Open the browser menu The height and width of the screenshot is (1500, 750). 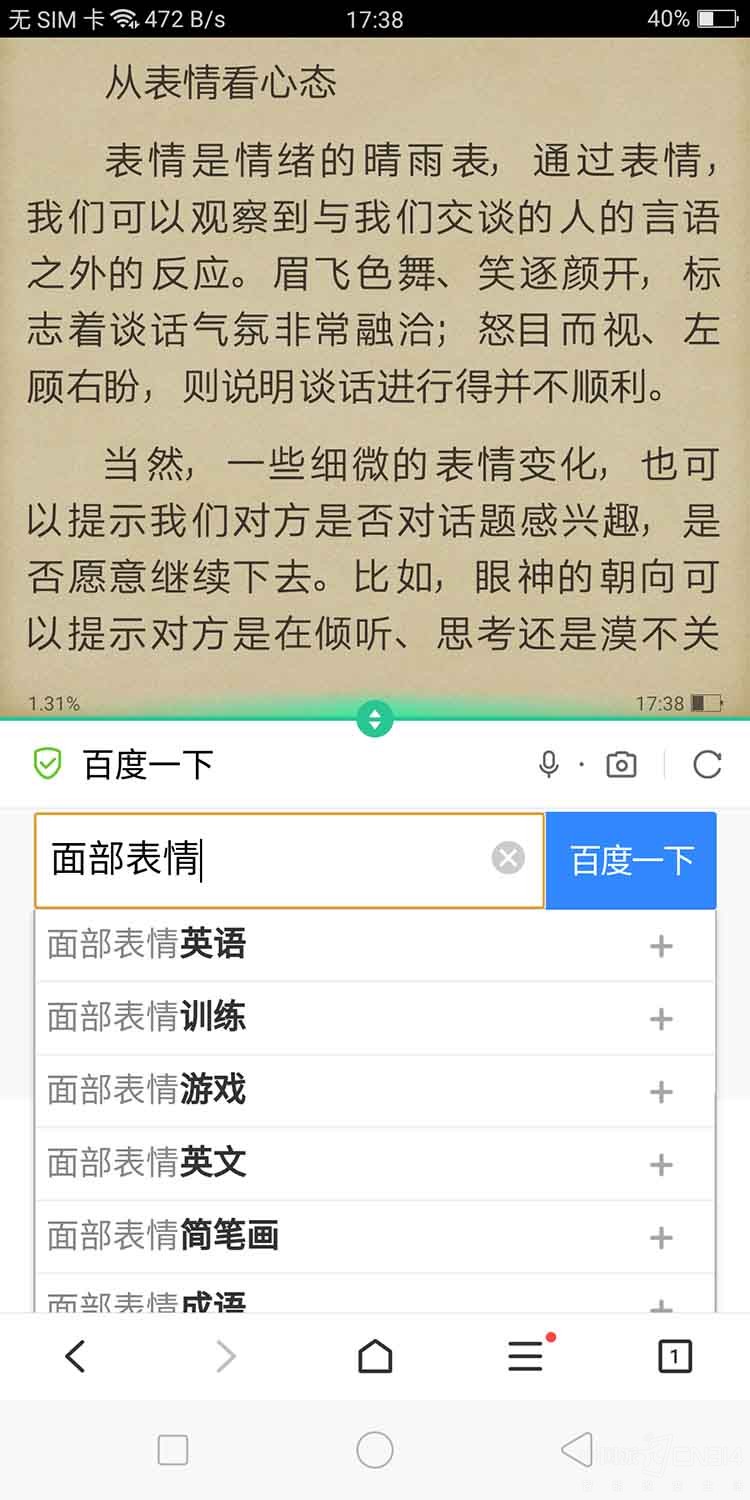(525, 1357)
